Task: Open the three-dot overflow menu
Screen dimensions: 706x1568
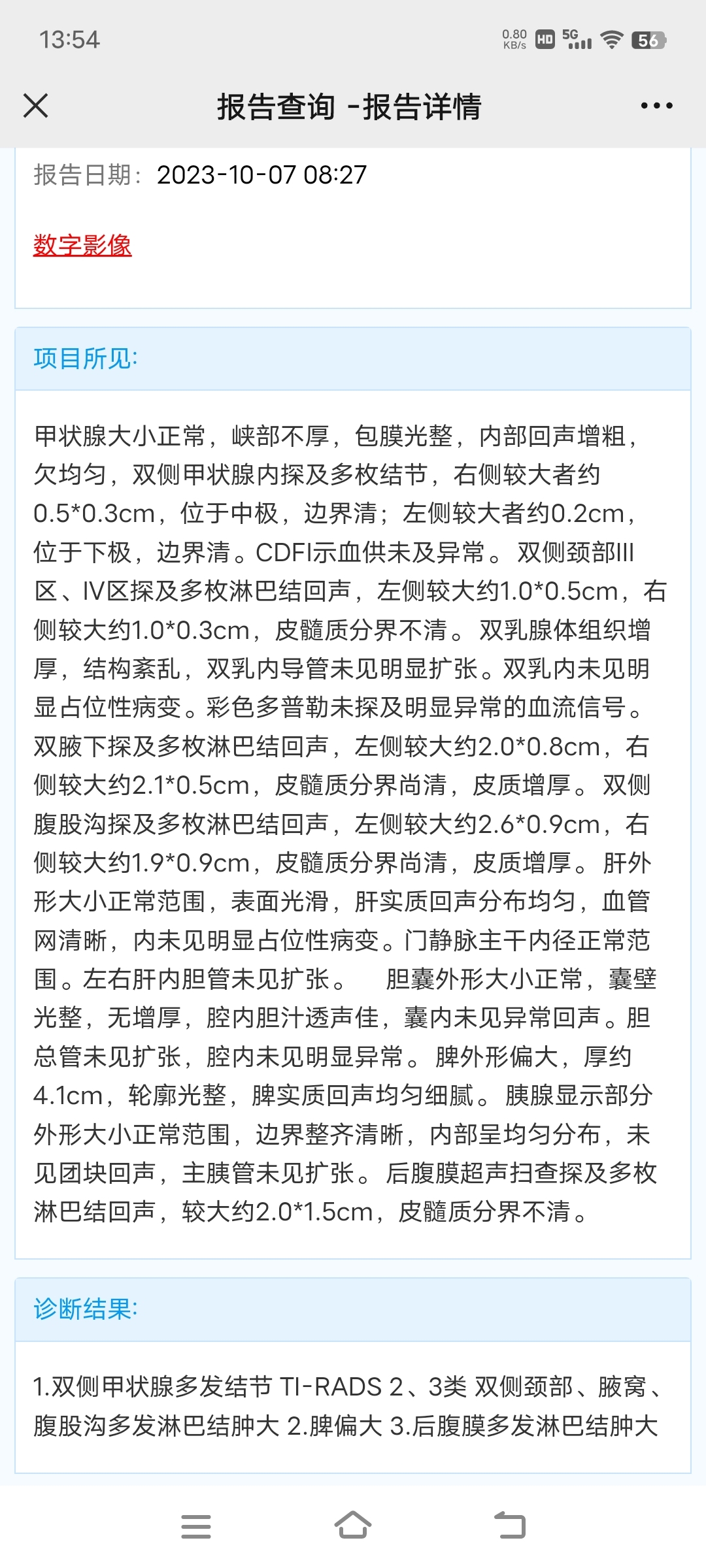Action: click(656, 106)
